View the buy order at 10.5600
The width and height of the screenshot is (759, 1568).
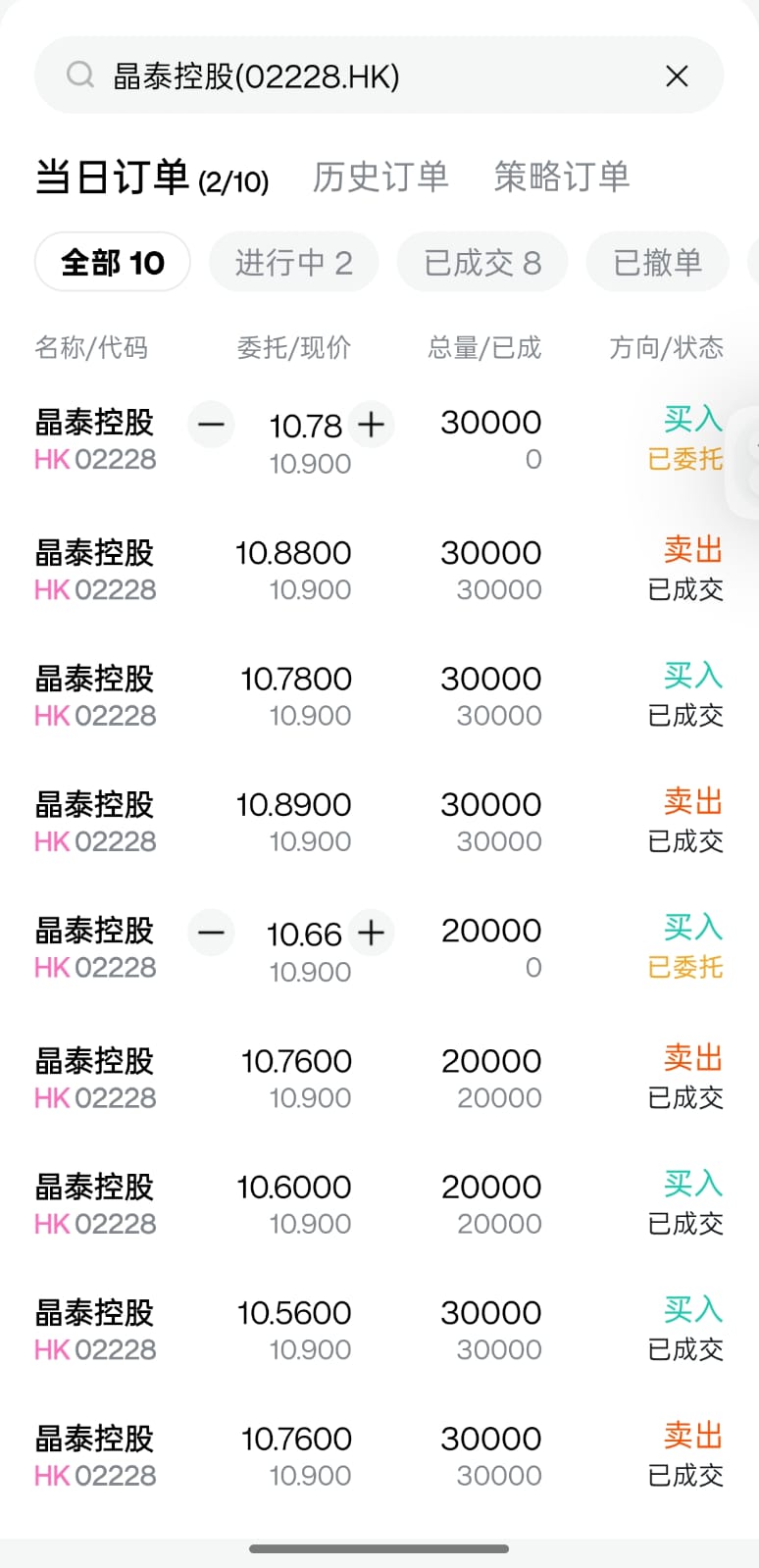pos(379,1330)
